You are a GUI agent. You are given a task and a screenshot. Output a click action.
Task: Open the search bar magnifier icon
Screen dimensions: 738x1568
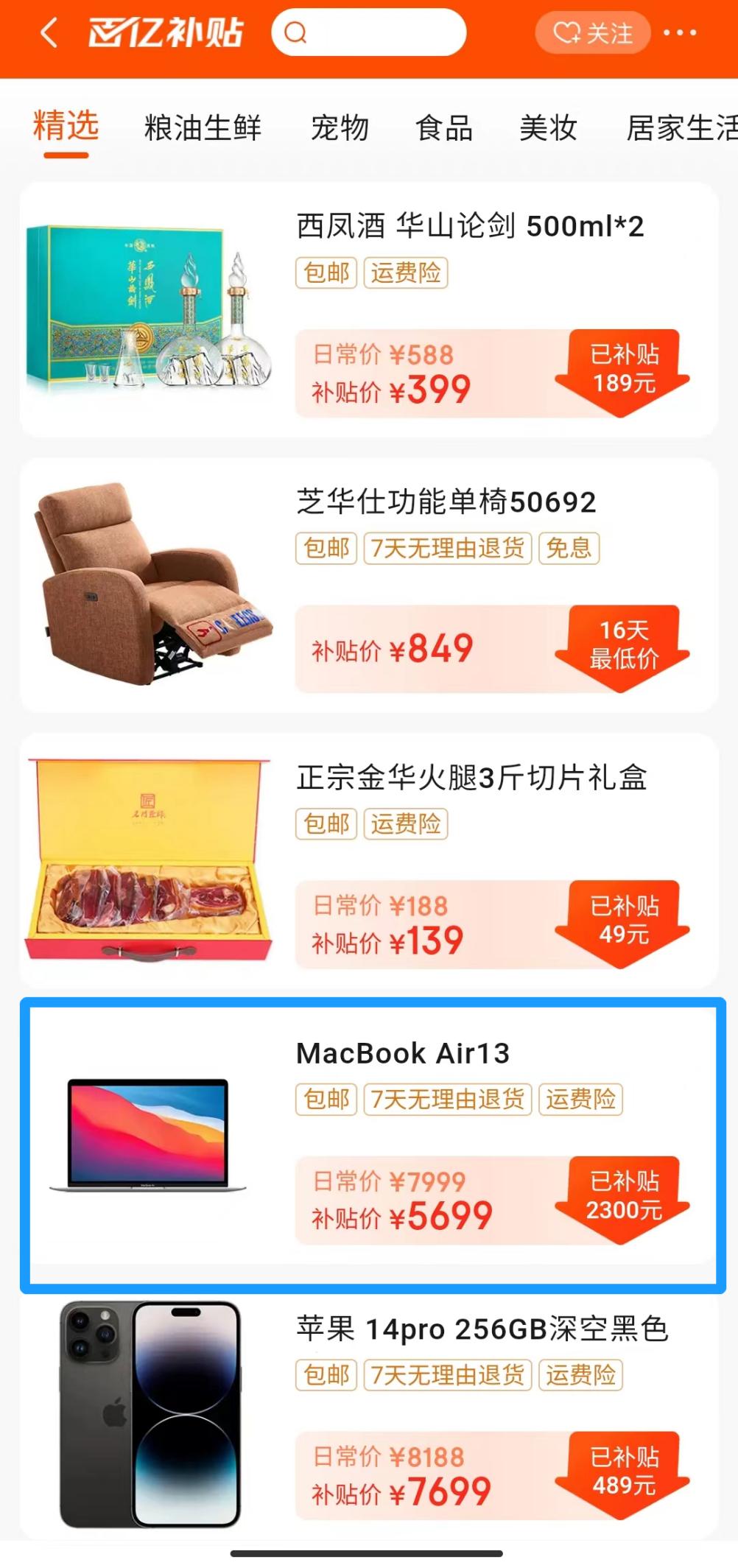(x=295, y=32)
